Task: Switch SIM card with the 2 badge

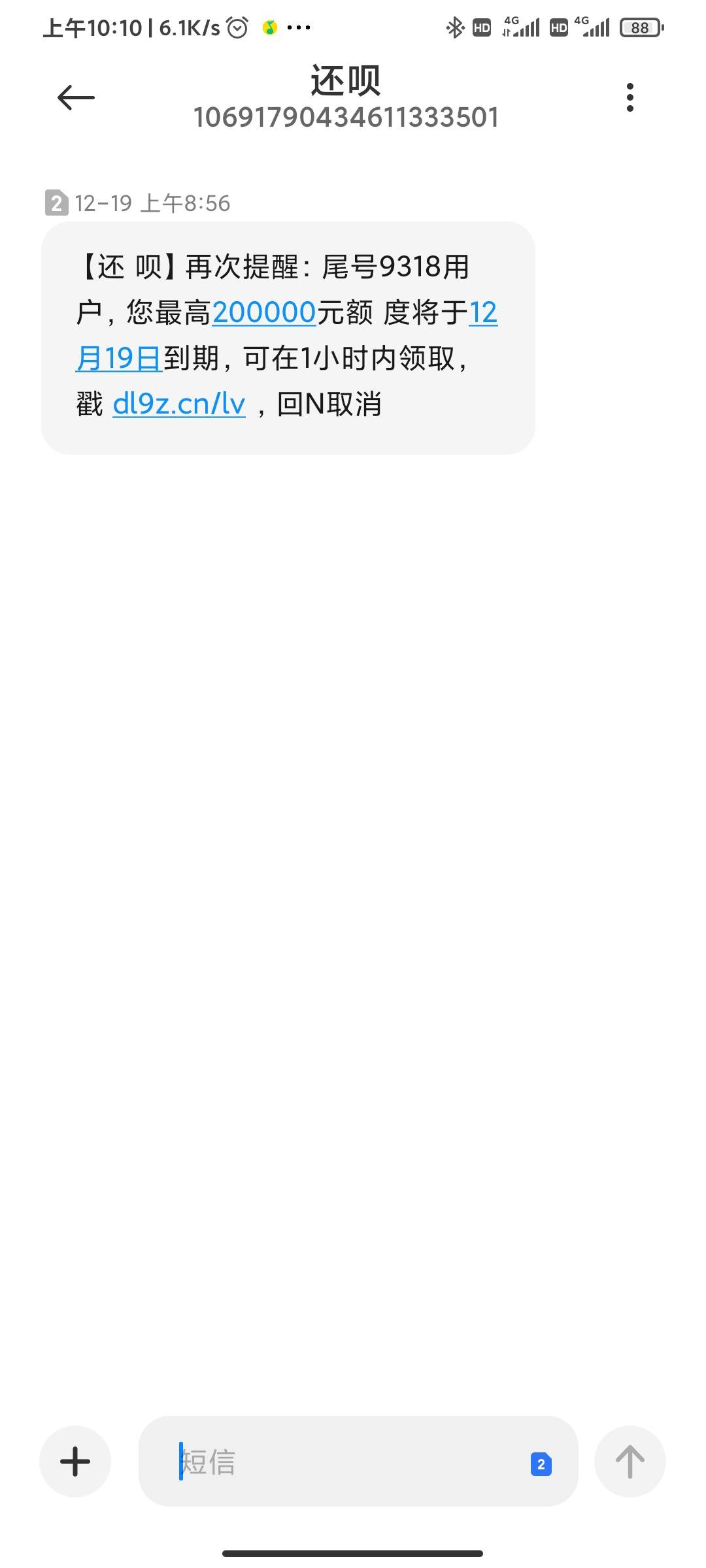Action: click(x=541, y=1464)
